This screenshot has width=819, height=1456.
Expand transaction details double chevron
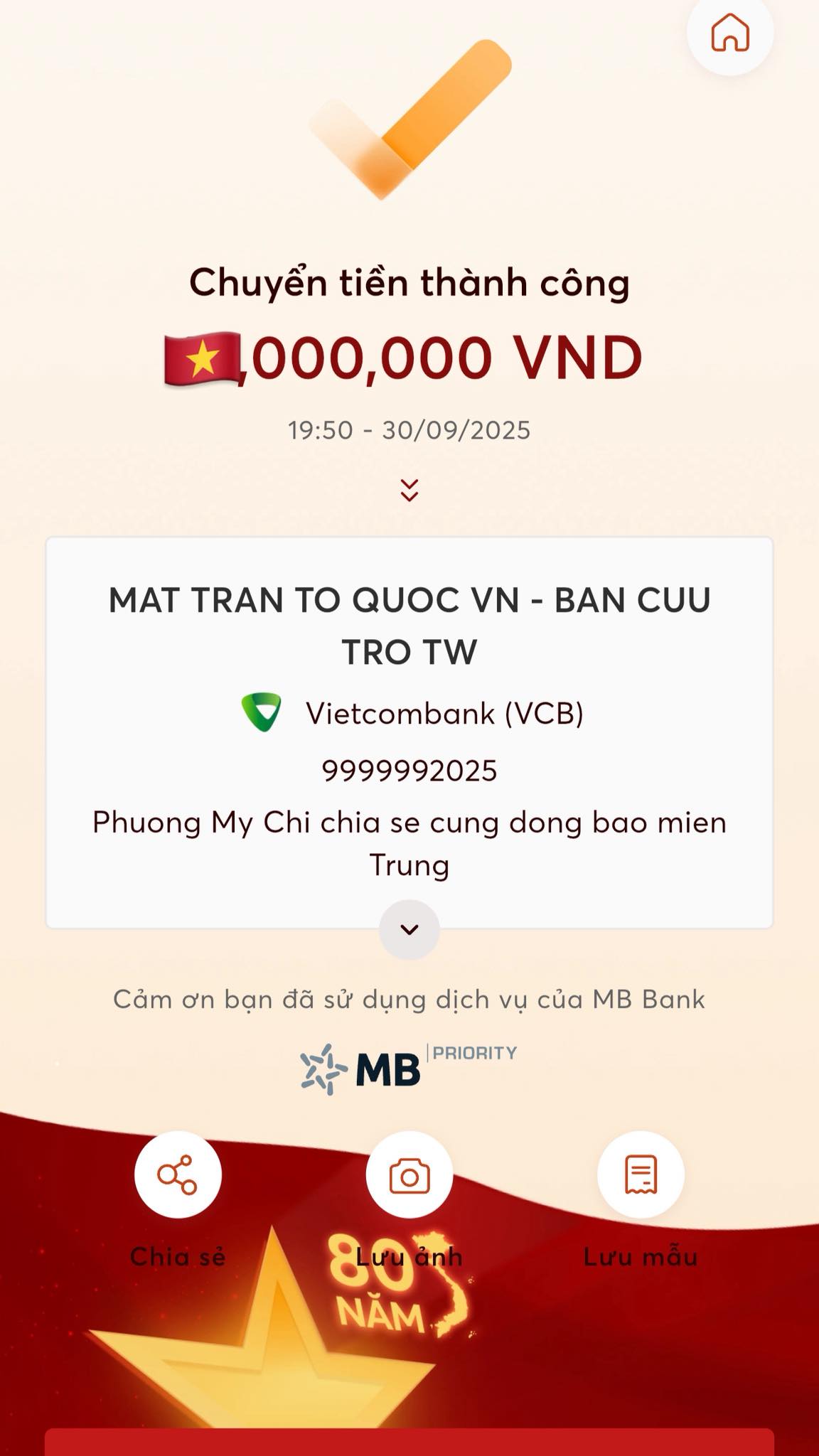pyautogui.click(x=409, y=491)
